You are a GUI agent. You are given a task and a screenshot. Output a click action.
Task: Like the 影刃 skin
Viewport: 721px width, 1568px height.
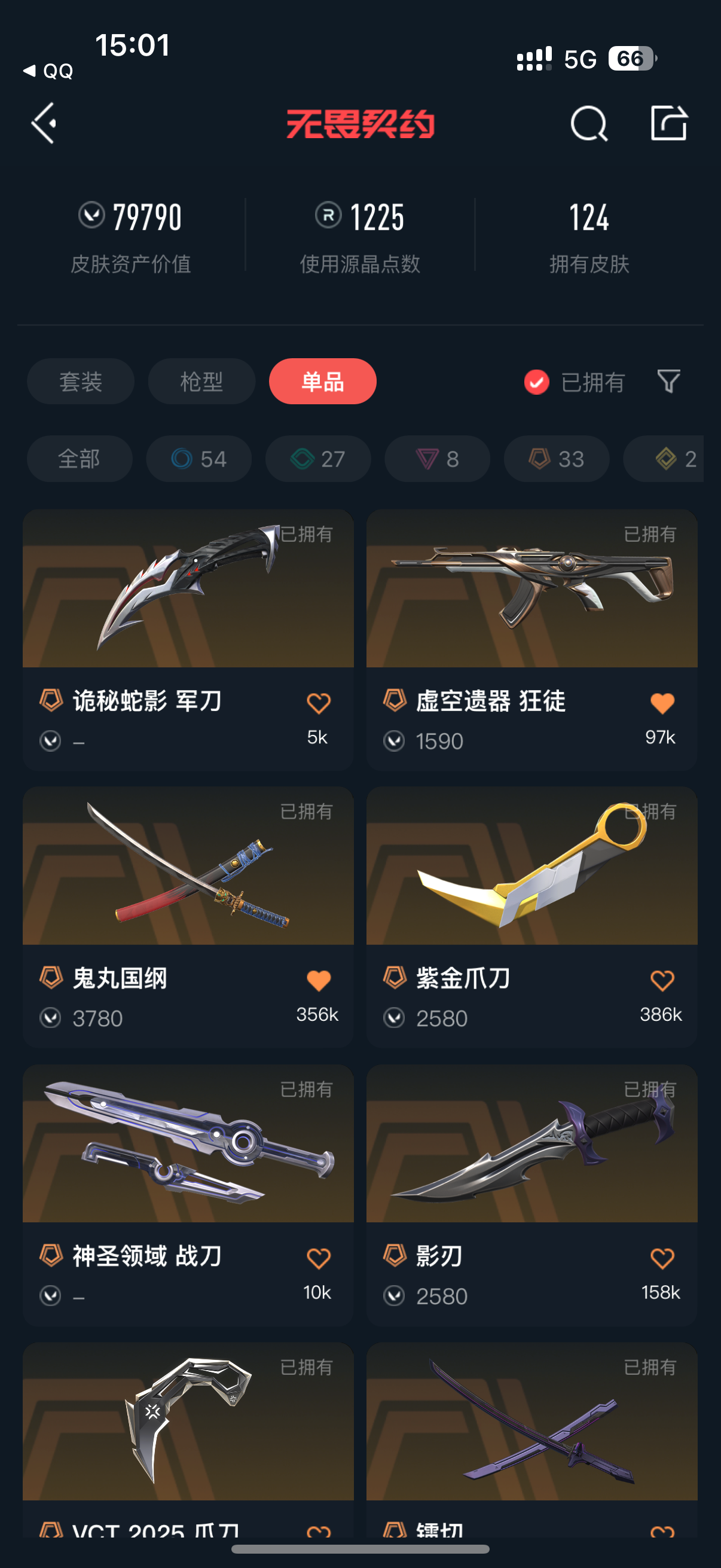662,1258
